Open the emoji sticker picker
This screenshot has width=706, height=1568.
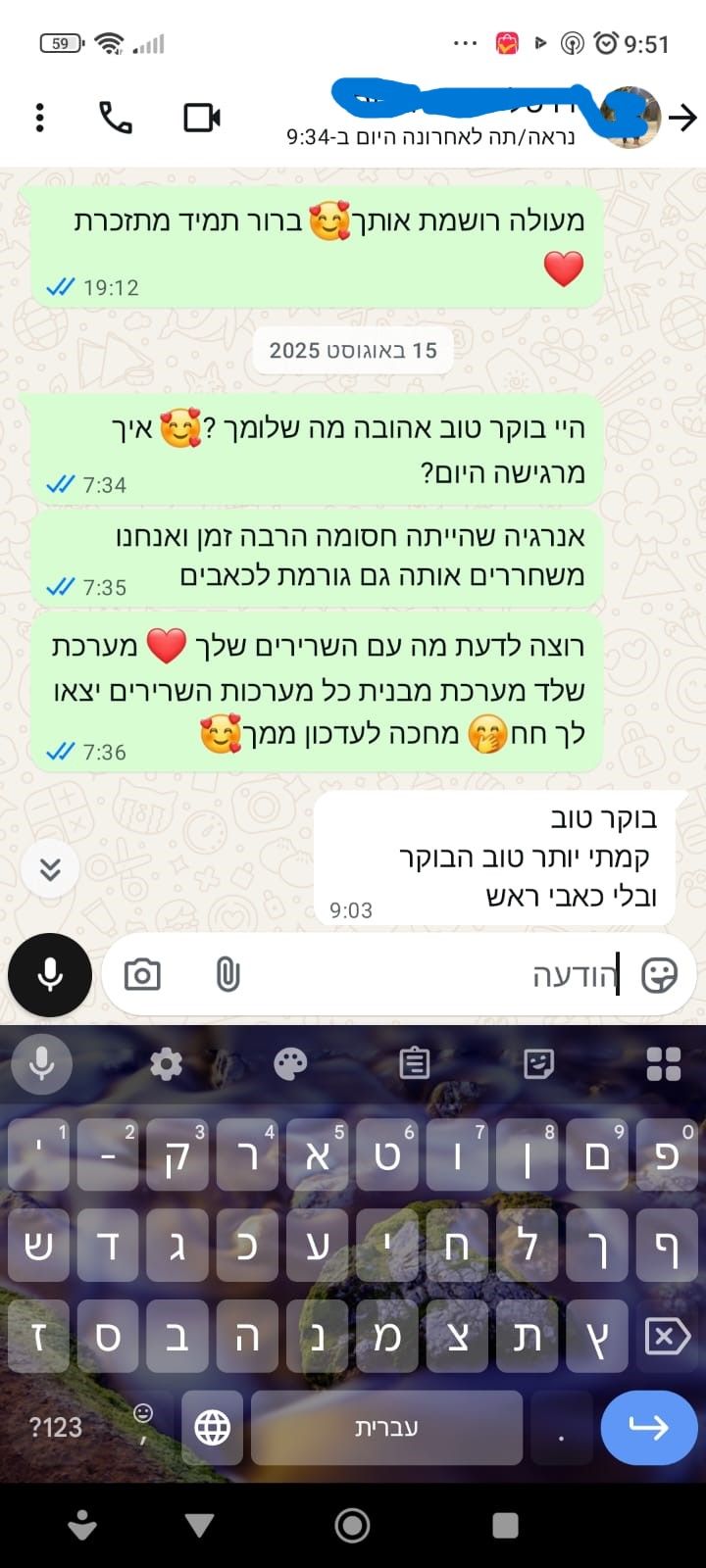[659, 975]
